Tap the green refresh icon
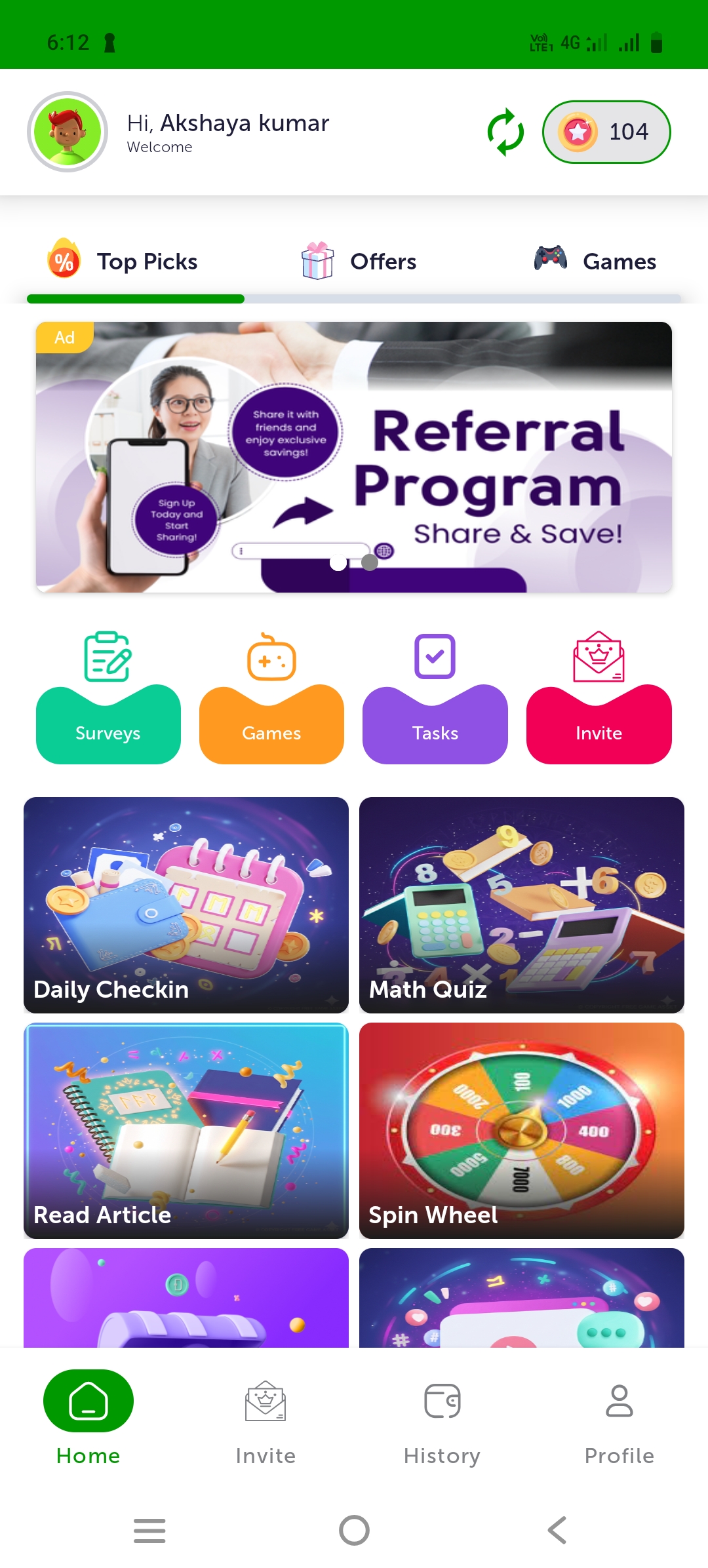Image resolution: width=708 pixels, height=1568 pixels. (x=505, y=132)
